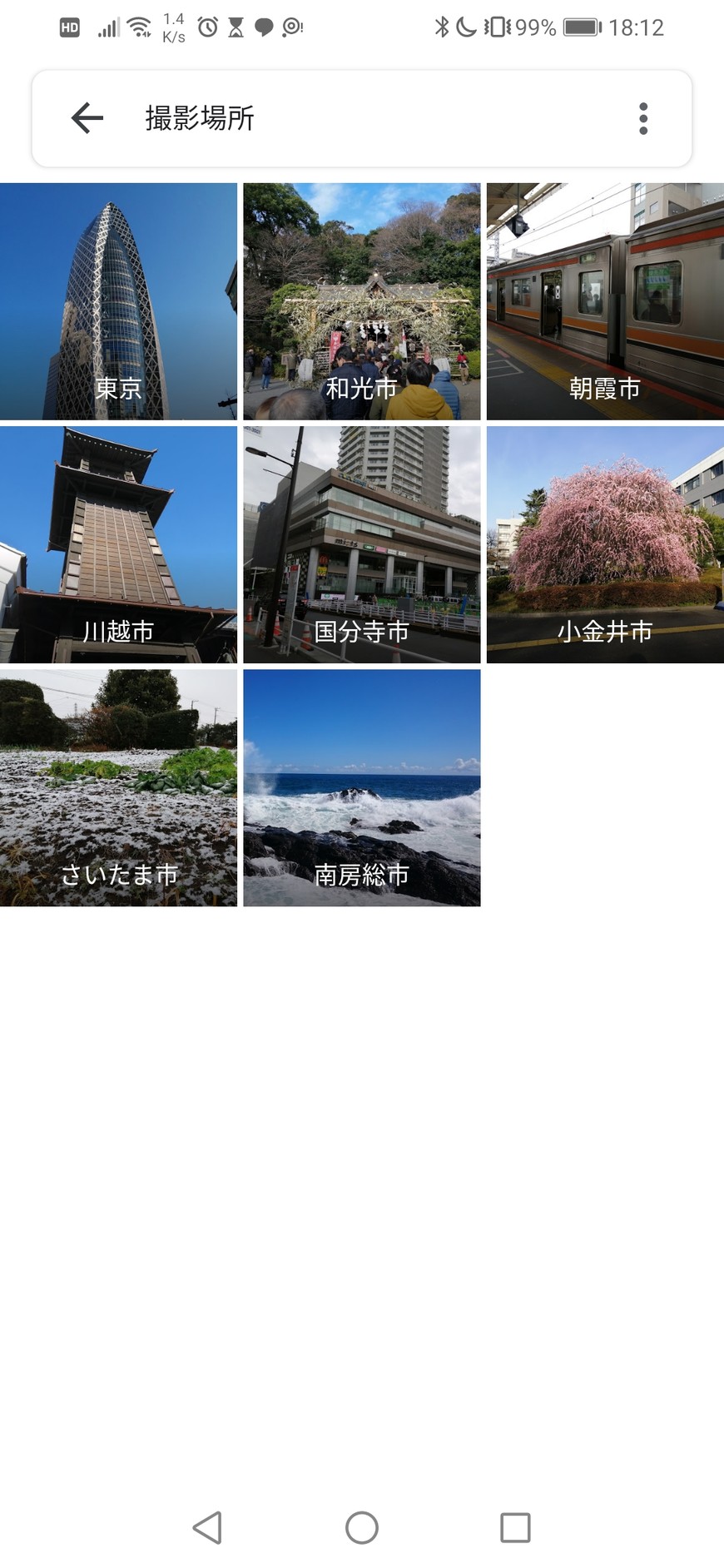Open 国分寺市 location photos

coord(361,544)
